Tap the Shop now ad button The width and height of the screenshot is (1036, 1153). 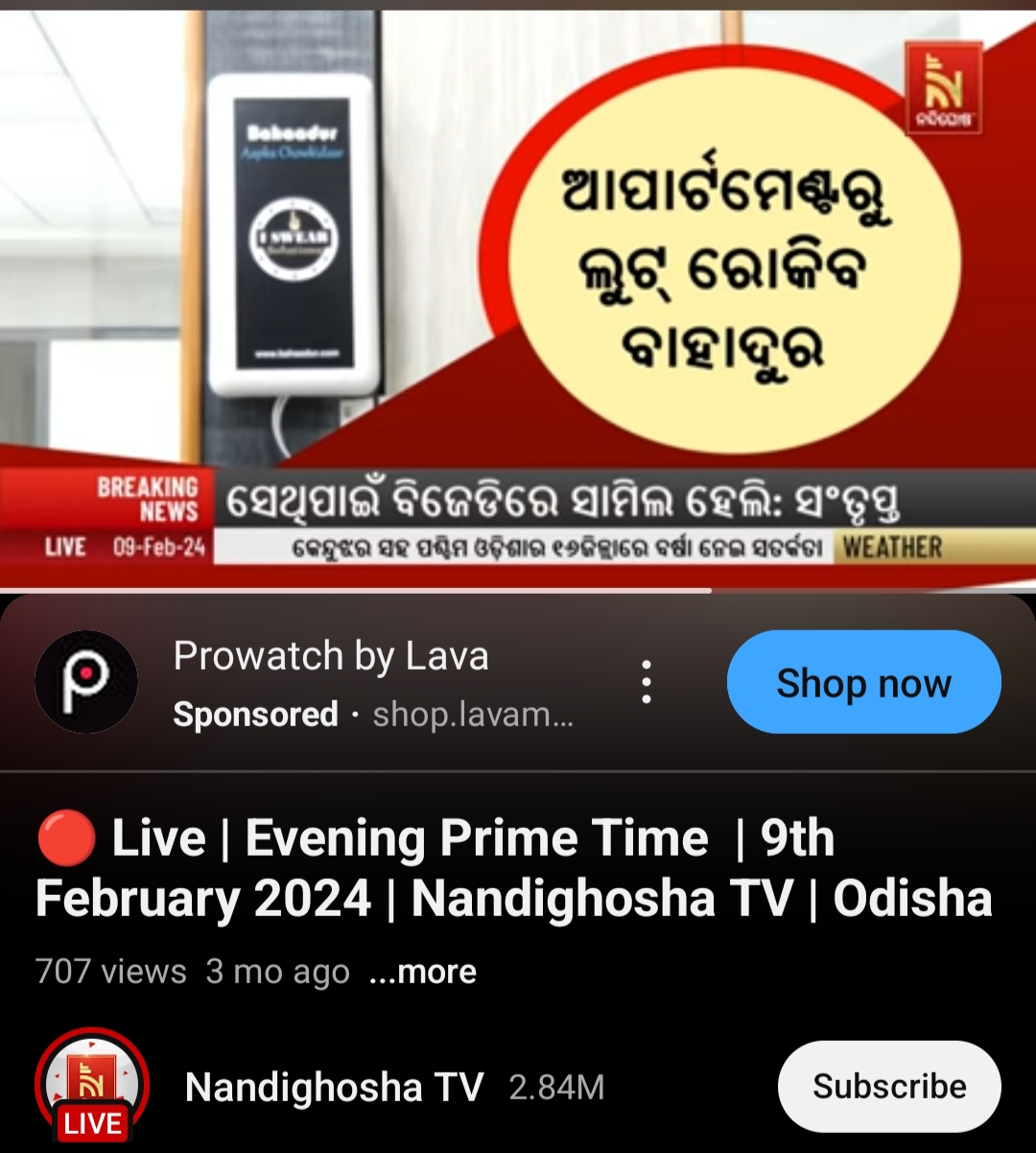pos(863,683)
